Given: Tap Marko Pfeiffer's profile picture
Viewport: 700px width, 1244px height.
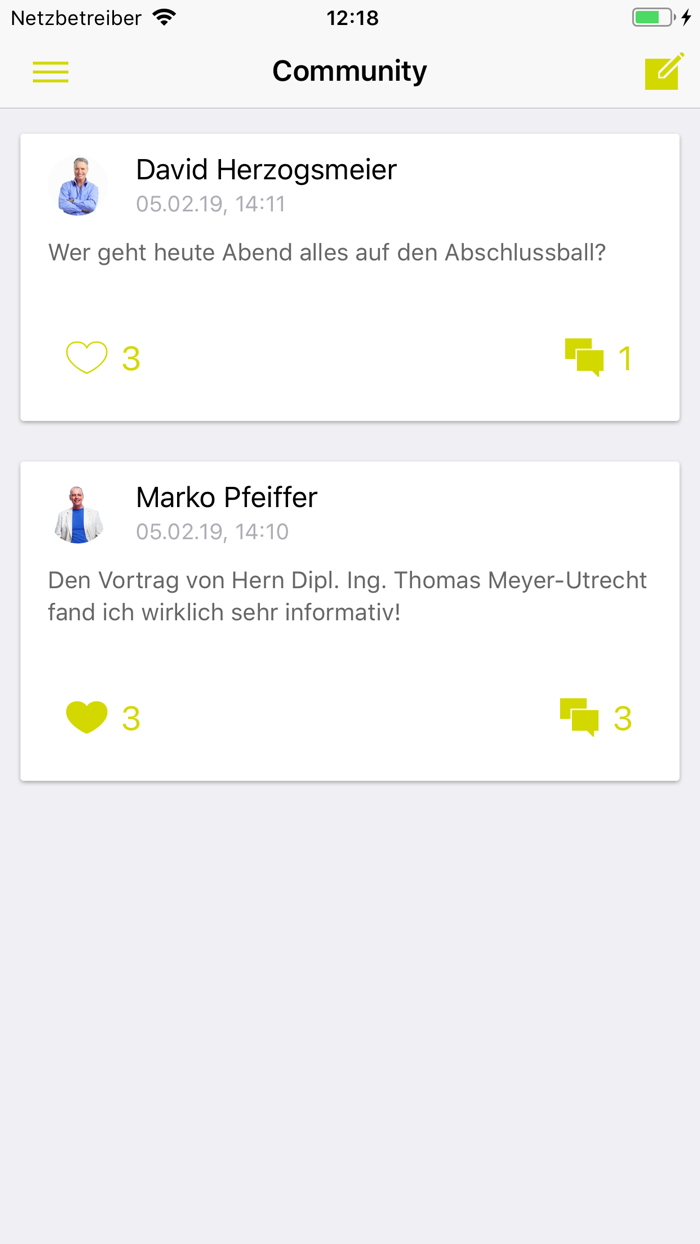Looking at the screenshot, I should point(78,515).
